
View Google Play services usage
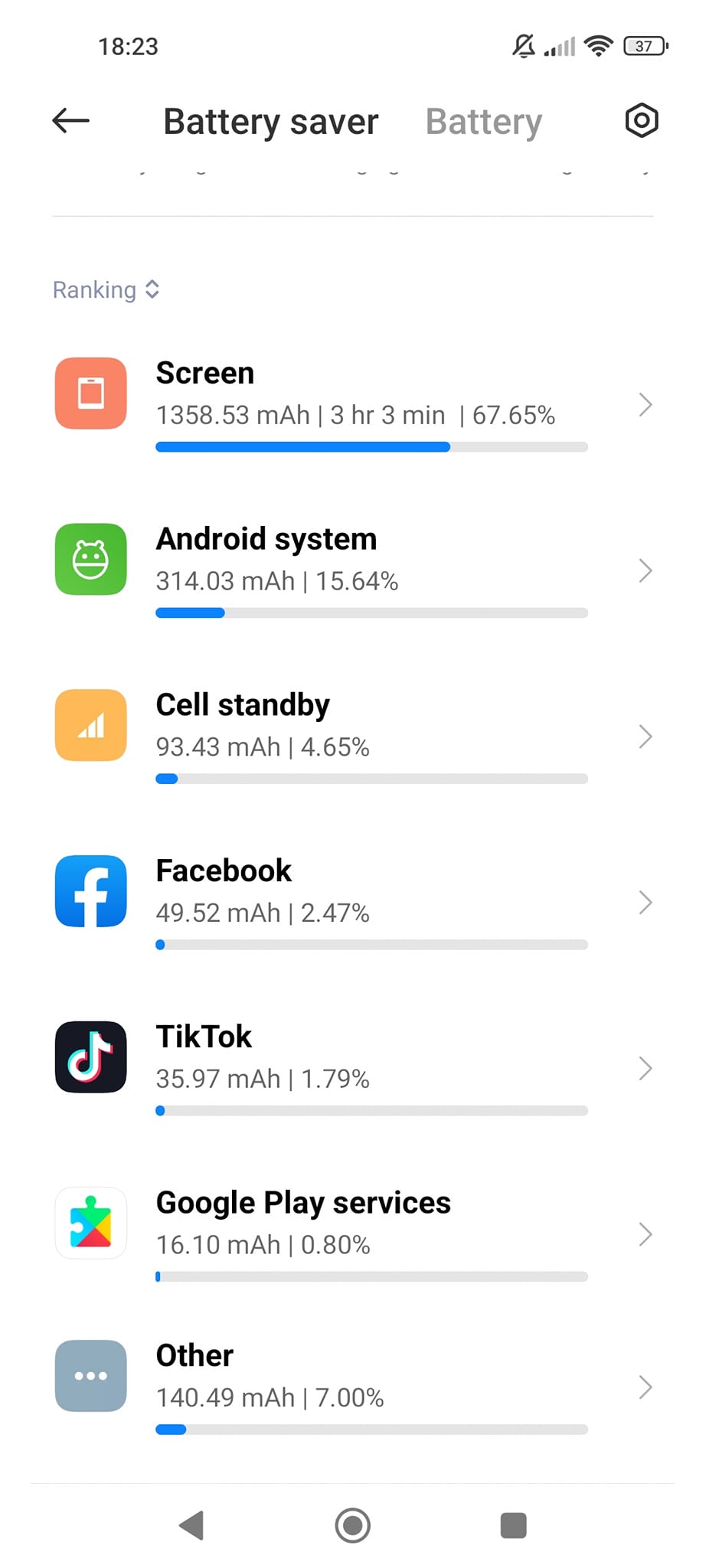pyautogui.click(x=353, y=1235)
